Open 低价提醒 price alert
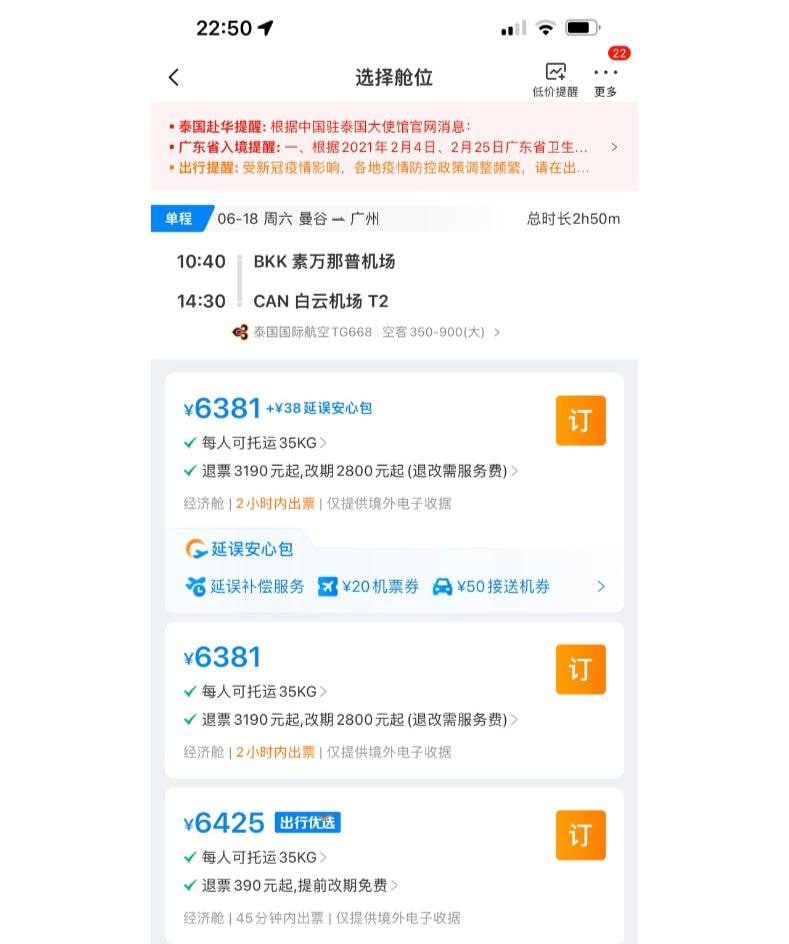The width and height of the screenshot is (789, 944). [555, 79]
